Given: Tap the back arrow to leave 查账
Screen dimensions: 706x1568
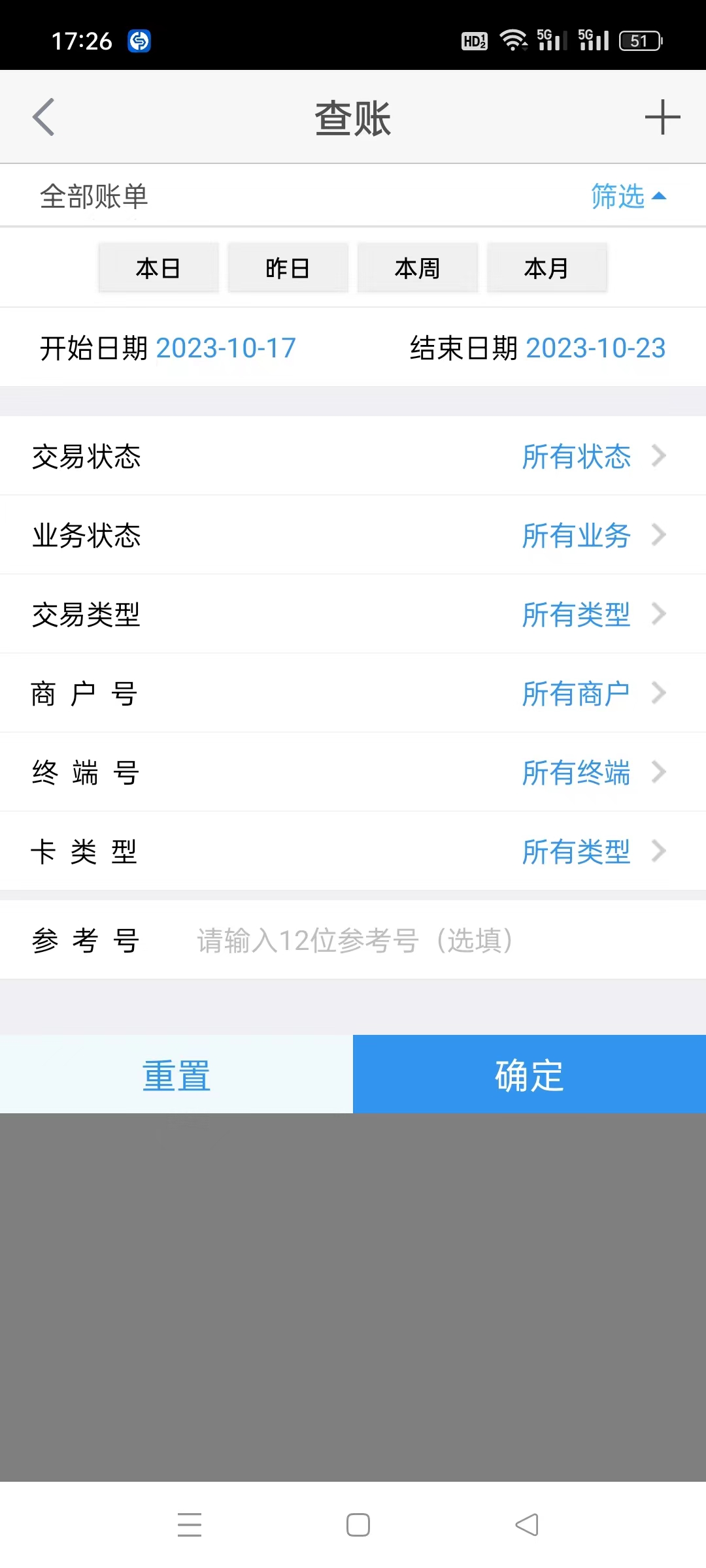Looking at the screenshot, I should pos(43,116).
